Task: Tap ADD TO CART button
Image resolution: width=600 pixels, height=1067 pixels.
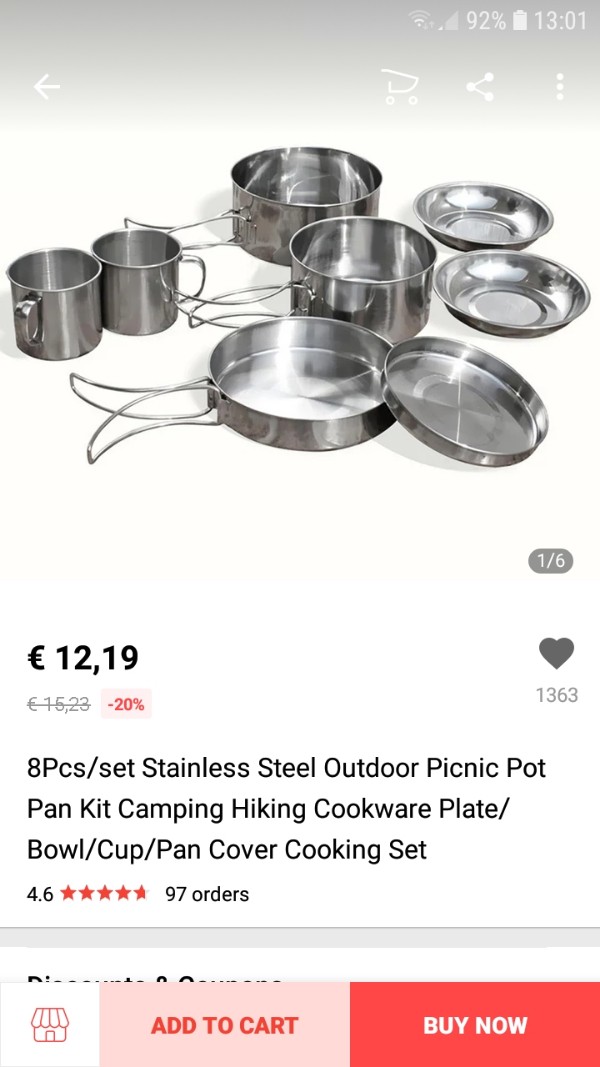Action: click(x=224, y=1025)
